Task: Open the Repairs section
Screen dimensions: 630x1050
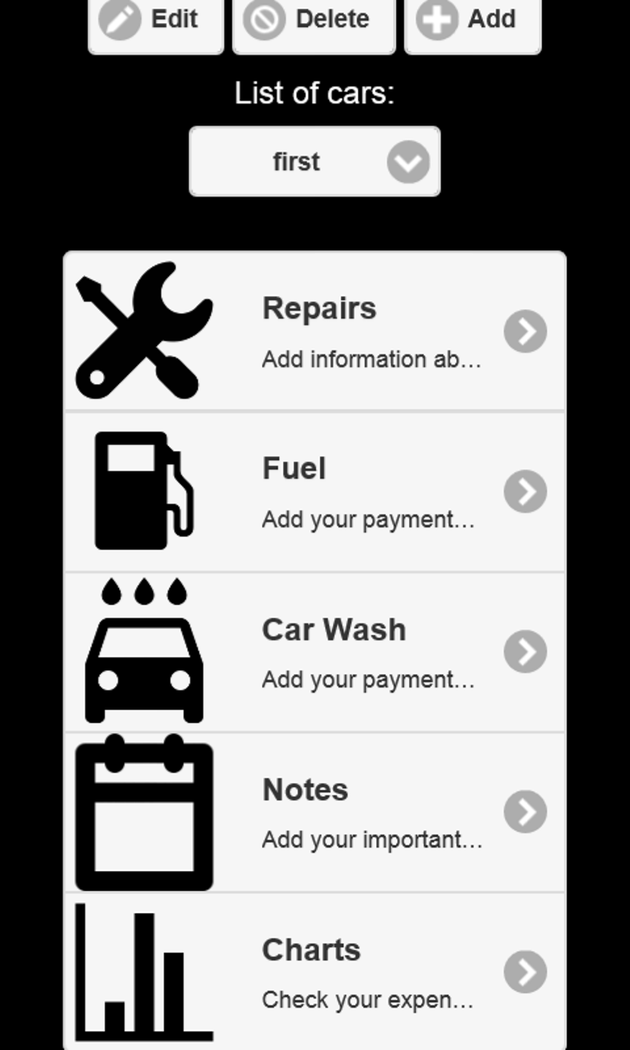Action: point(315,331)
